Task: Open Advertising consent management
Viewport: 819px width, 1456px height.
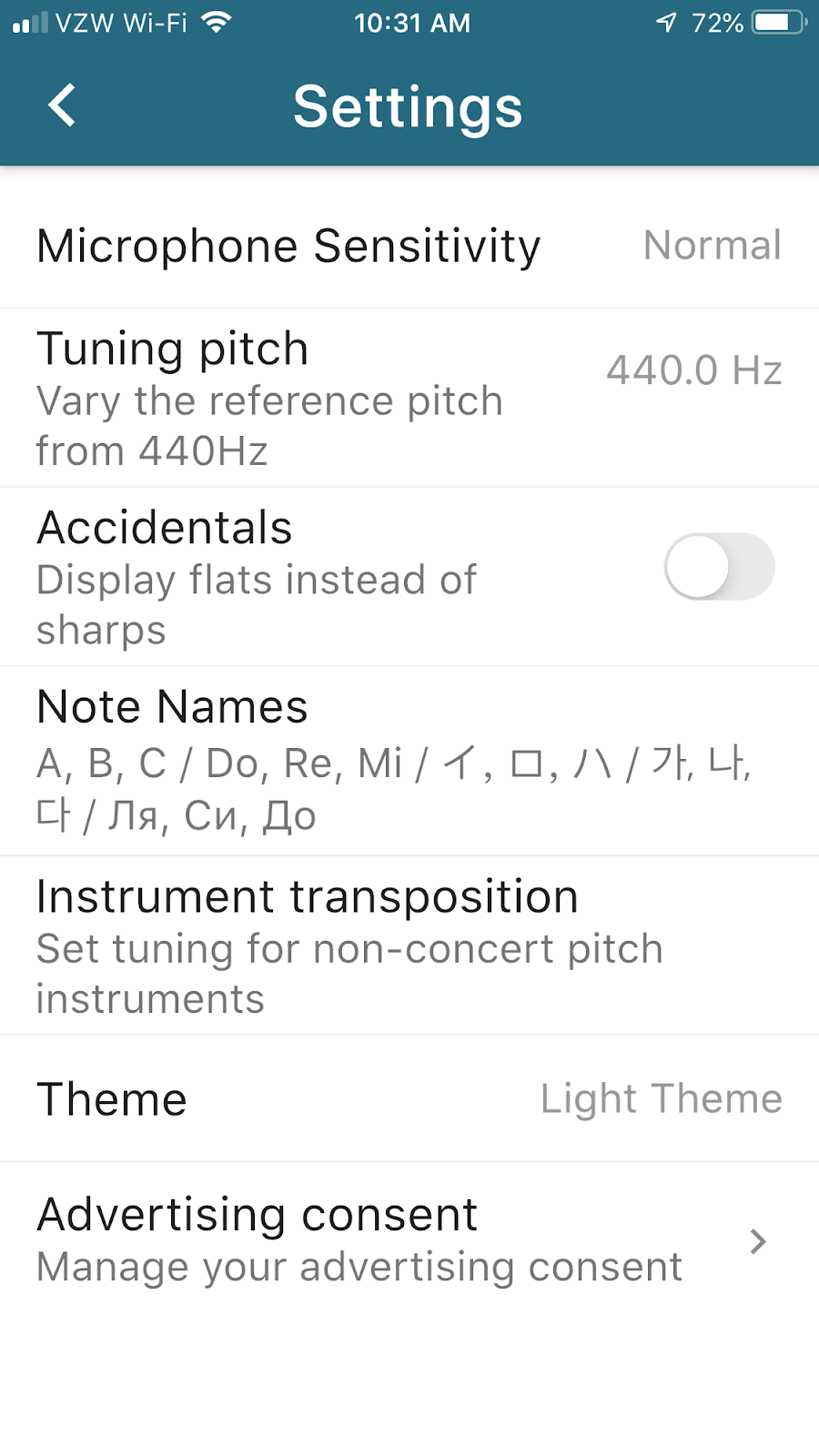Action: click(409, 1239)
